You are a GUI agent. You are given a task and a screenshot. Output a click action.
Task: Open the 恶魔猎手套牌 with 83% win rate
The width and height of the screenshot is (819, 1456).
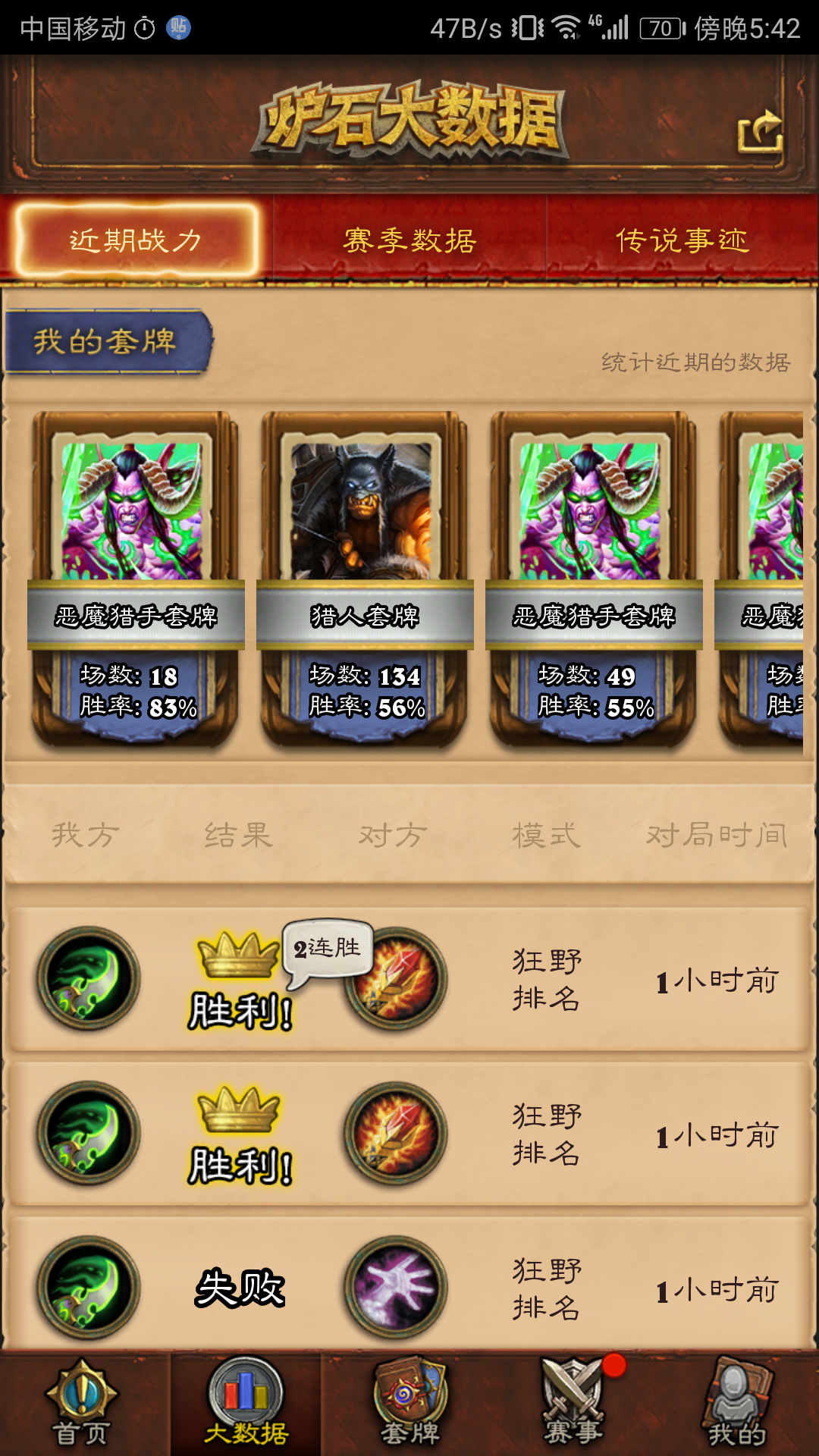click(x=136, y=580)
